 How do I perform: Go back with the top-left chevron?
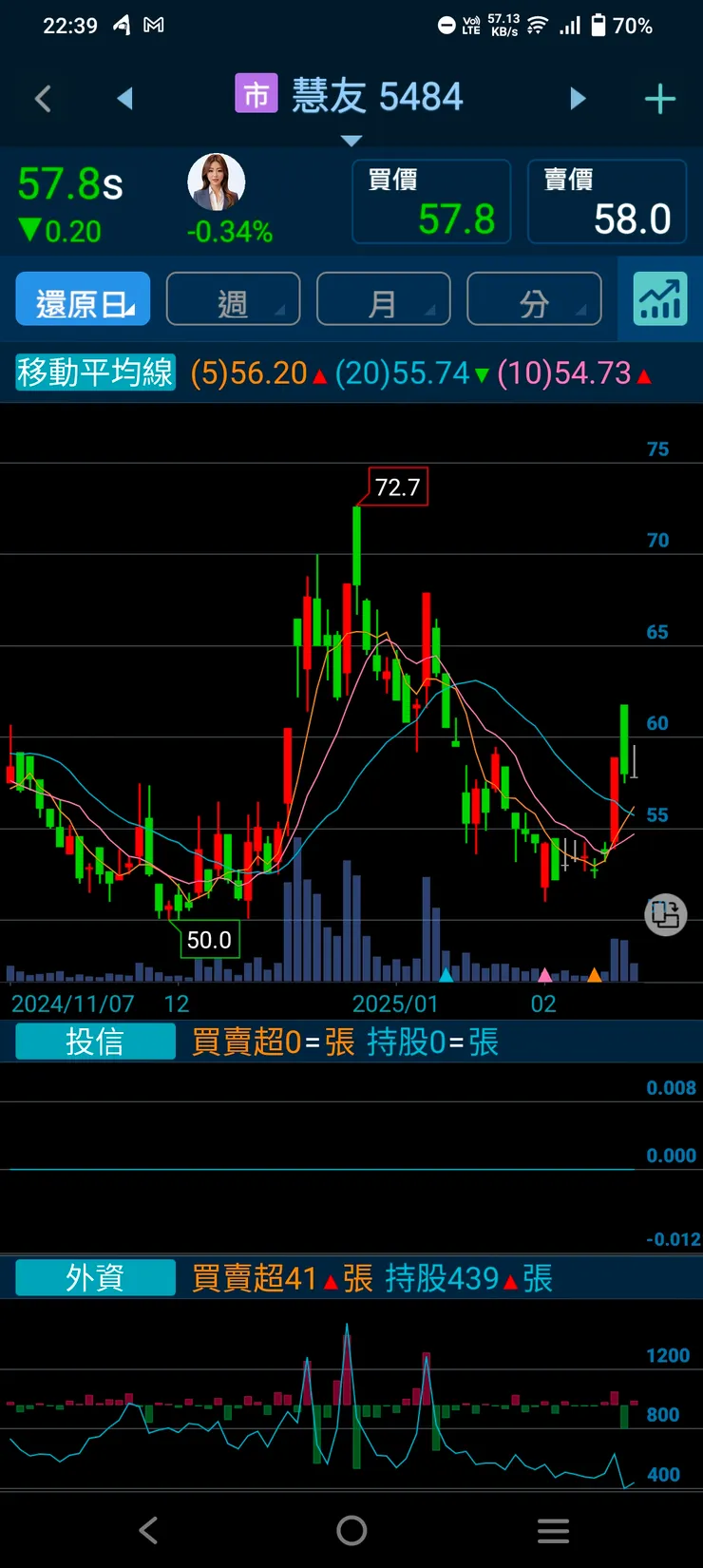43,99
